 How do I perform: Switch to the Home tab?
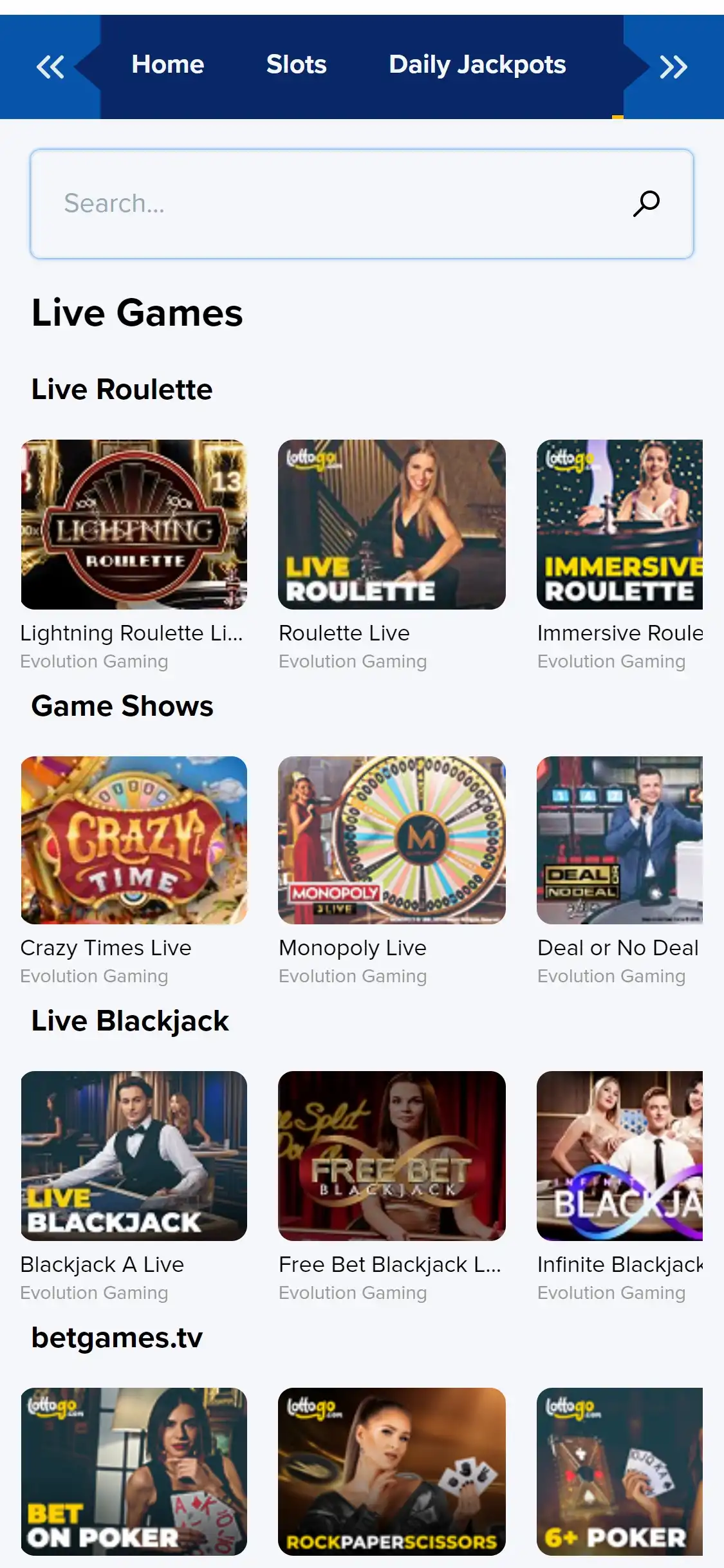tap(167, 65)
